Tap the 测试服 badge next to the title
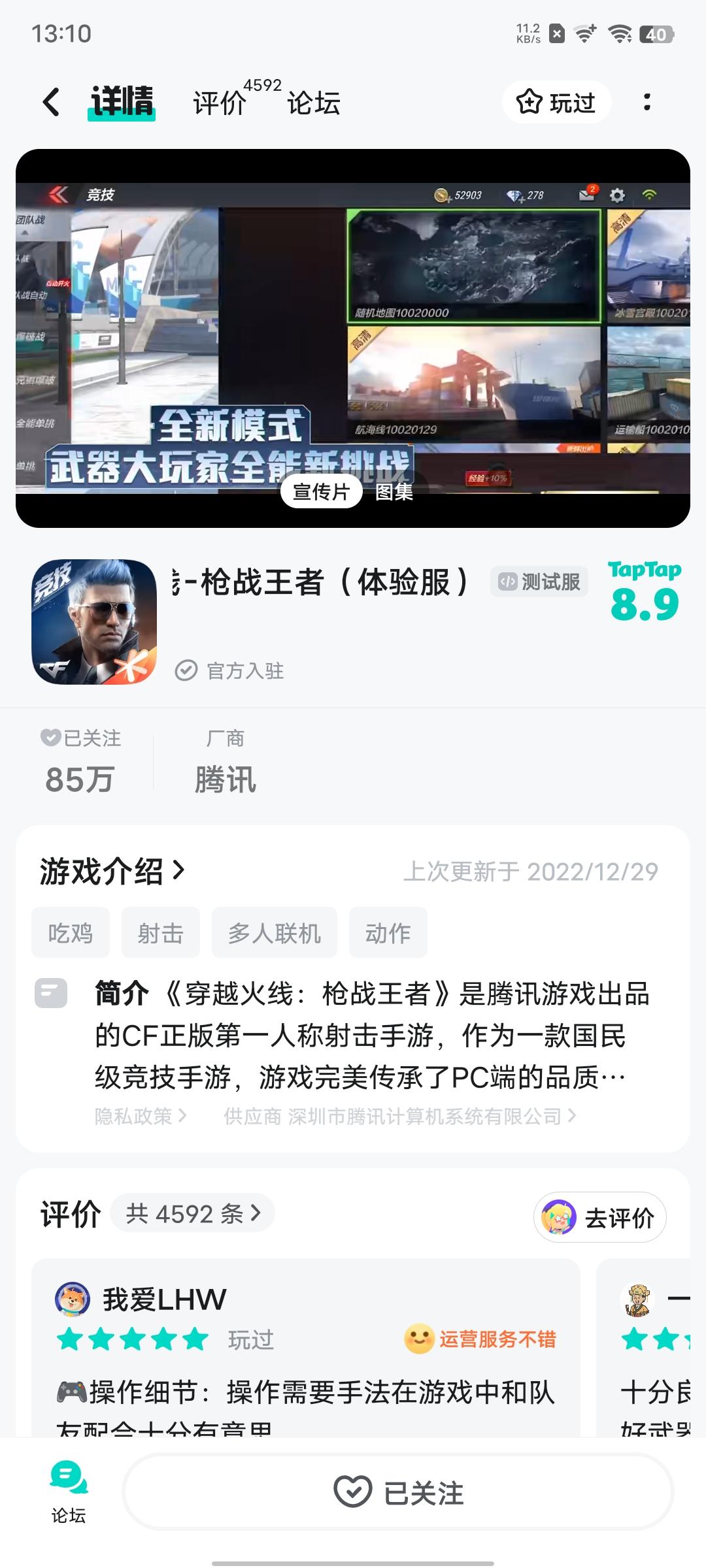 pos(540,582)
